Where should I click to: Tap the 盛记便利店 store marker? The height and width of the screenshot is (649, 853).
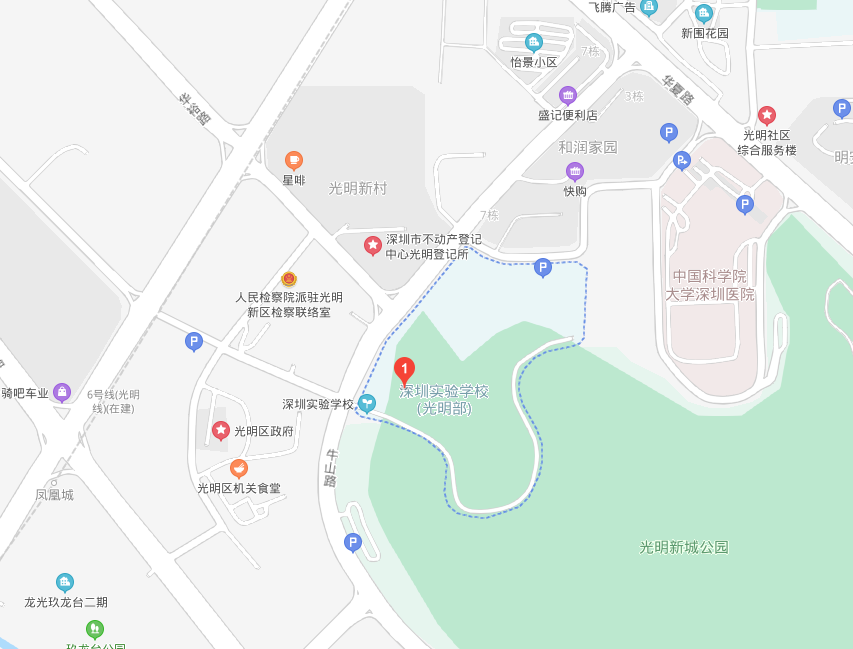click(x=568, y=95)
